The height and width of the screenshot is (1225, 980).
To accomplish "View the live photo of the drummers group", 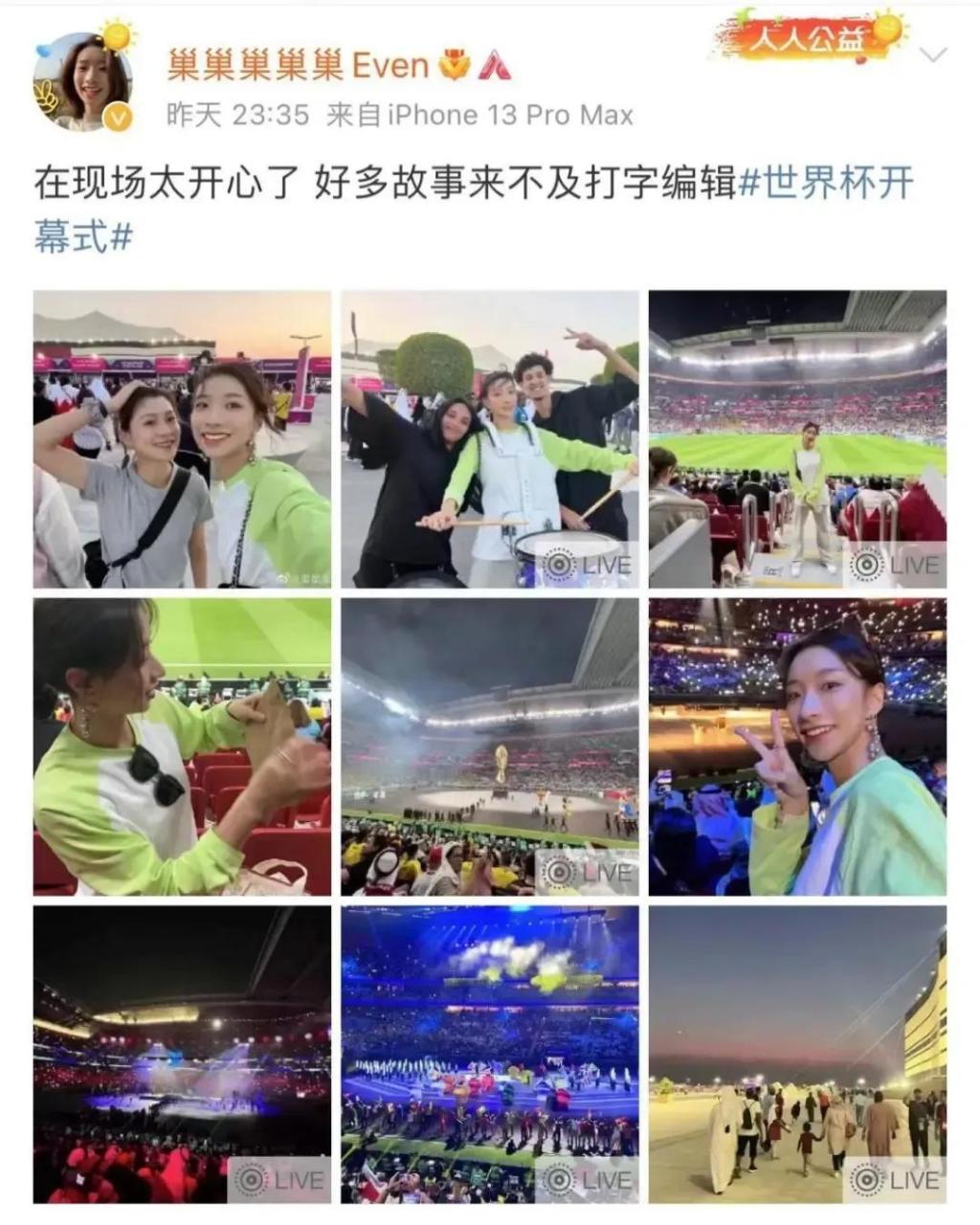I will coord(490,439).
